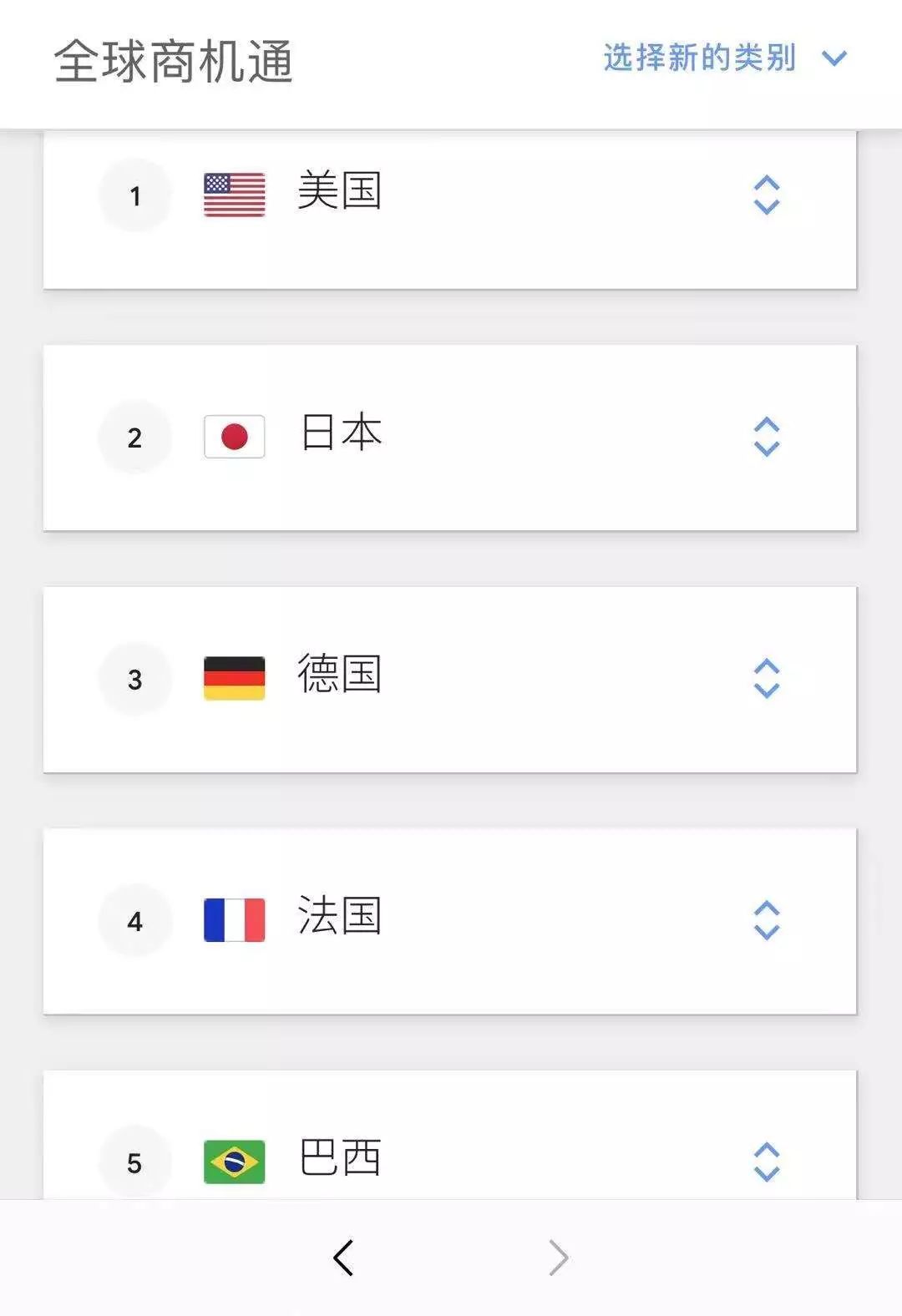Viewport: 902px width, 1316px height.
Task: Expand the 巴西 ranking card
Action: [766, 1162]
